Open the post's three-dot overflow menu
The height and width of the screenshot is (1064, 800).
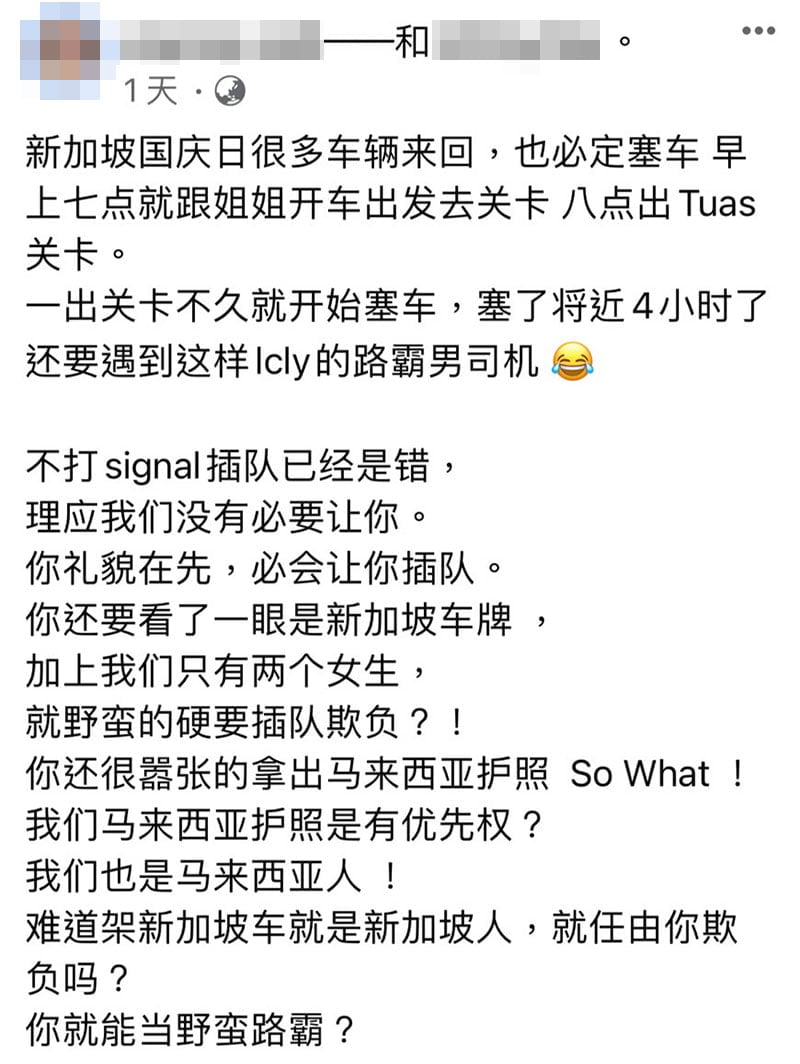(758, 33)
